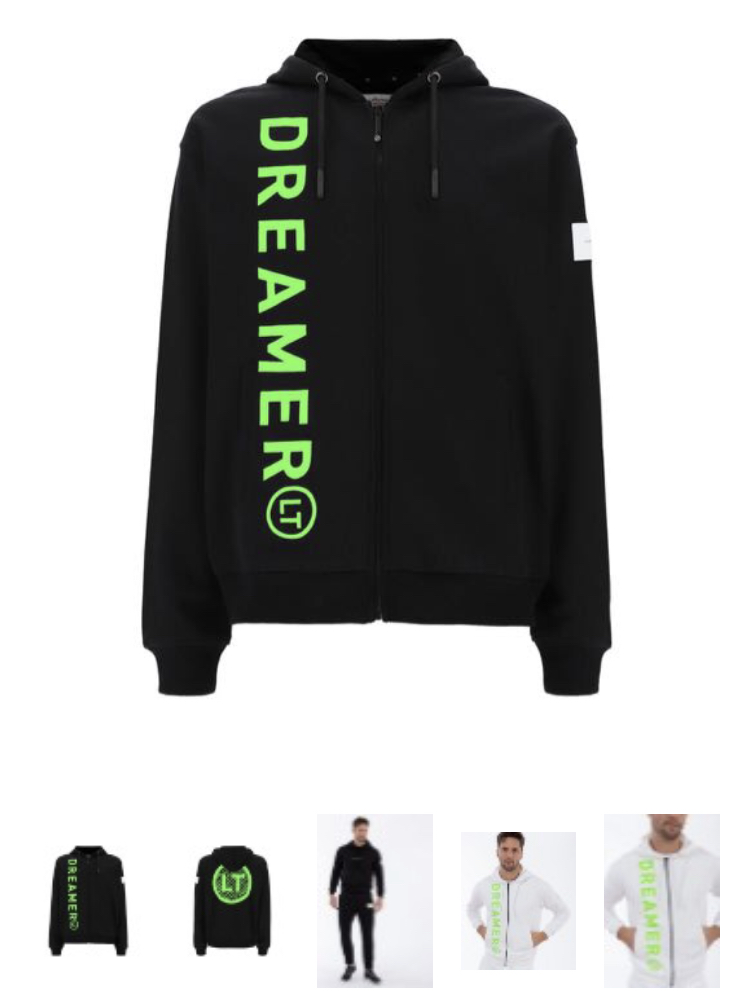View the back-side LT logo thumbnail

(x=231, y=900)
